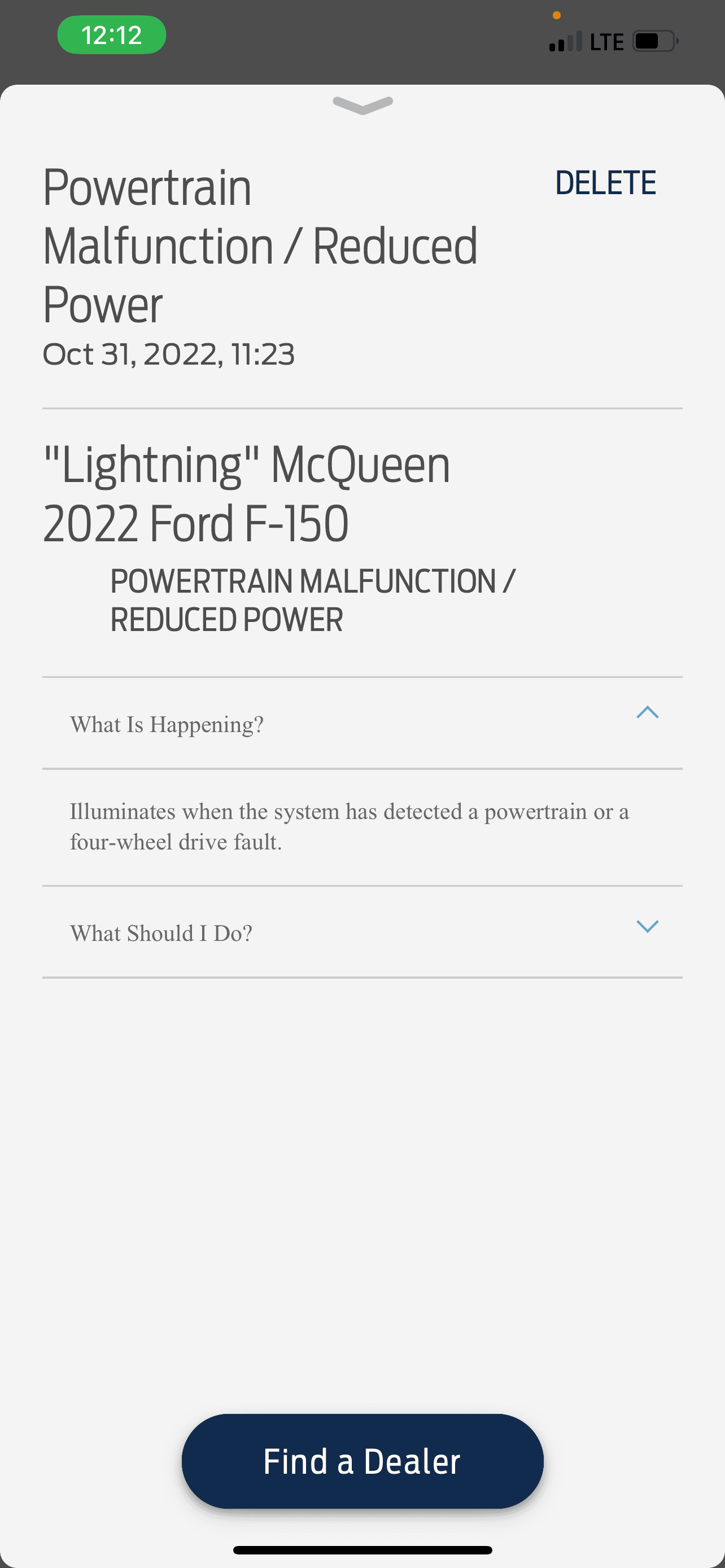Tap Find a Dealer button
Screen dimensions: 725x1568
362,1461
